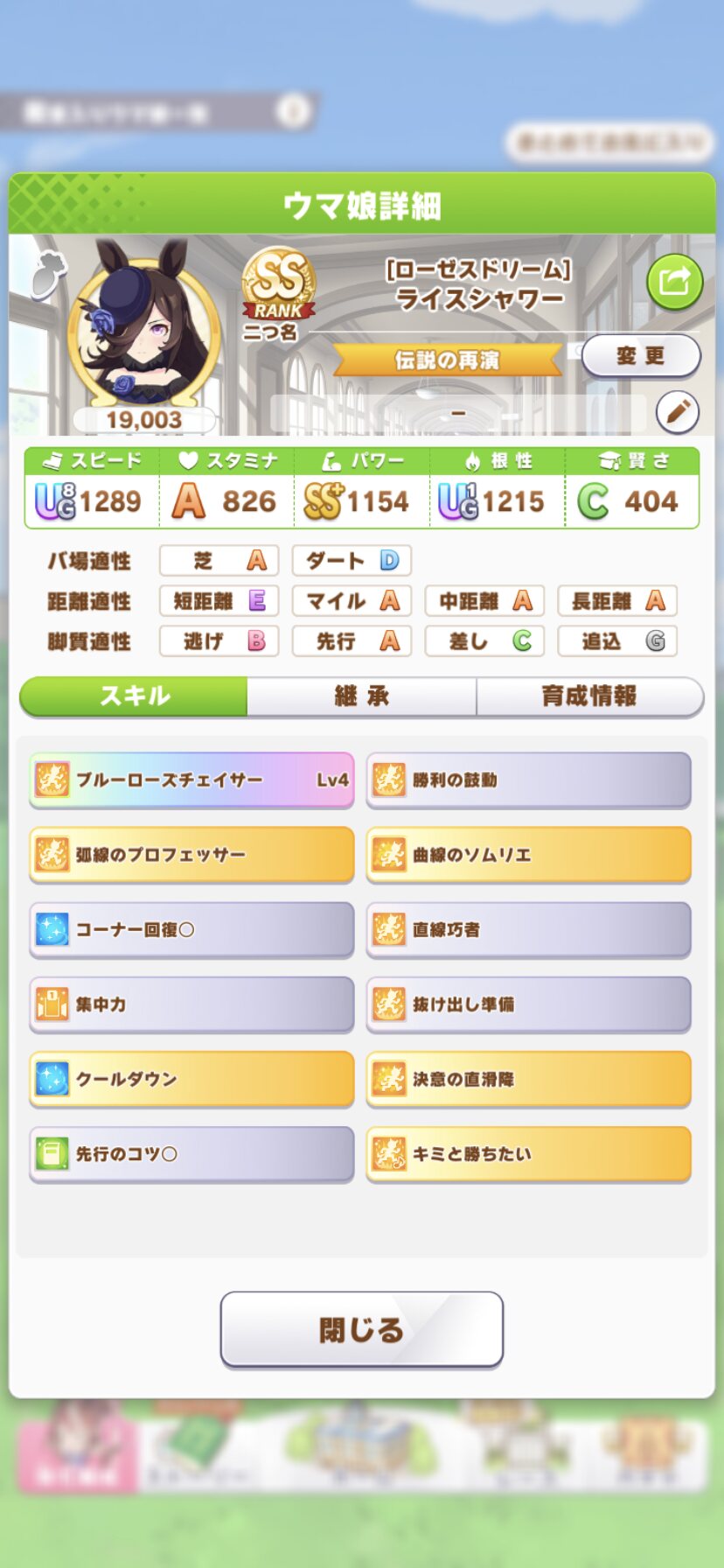Show details for 抜け出し準備

(529, 1004)
